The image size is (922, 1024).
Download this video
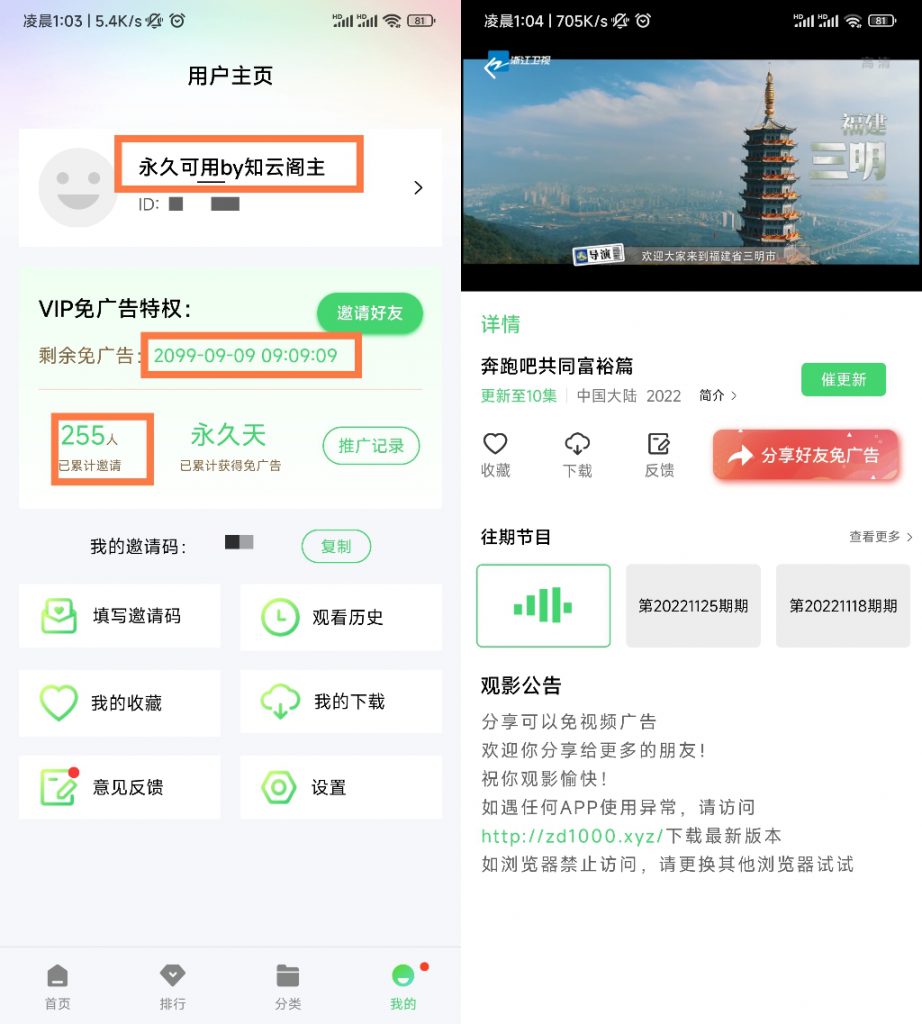point(578,454)
